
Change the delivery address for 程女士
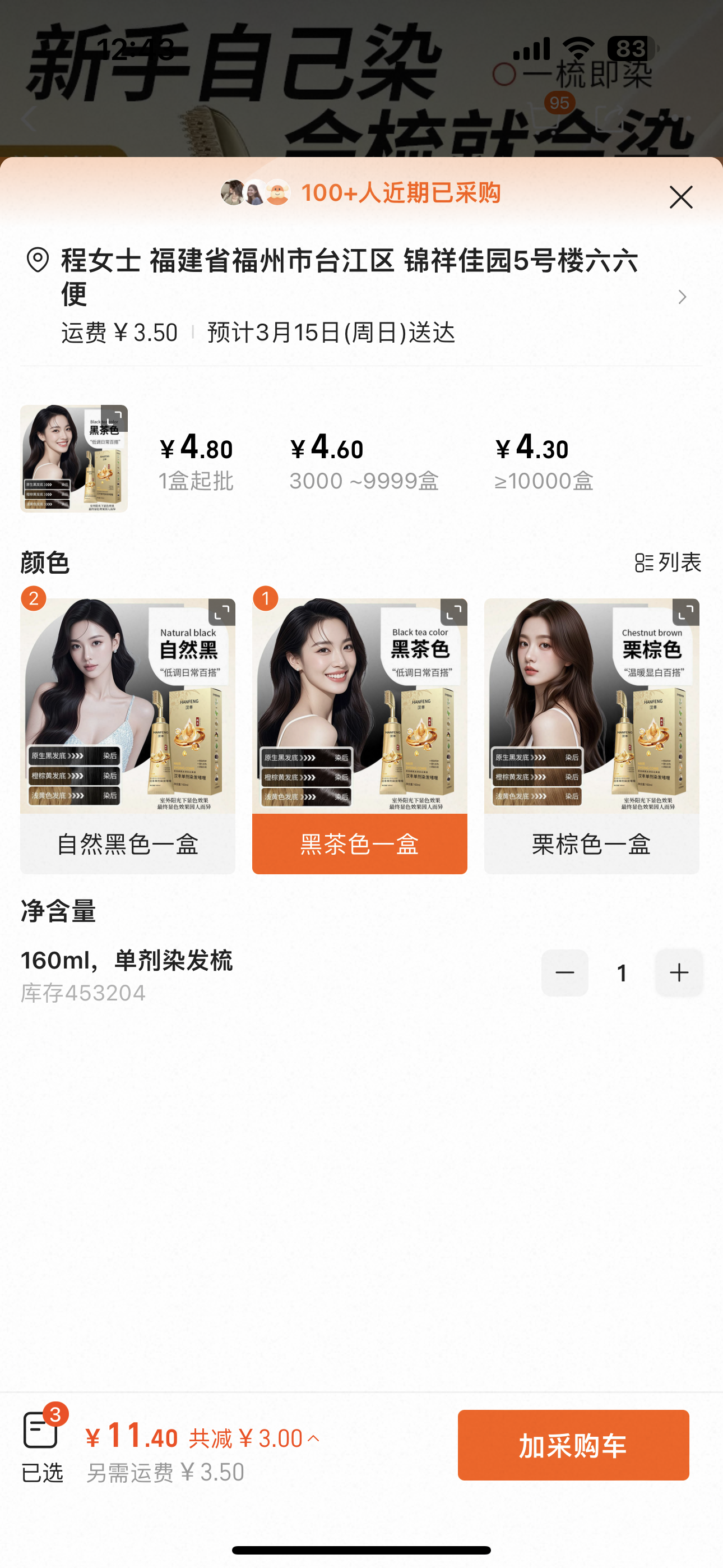(x=682, y=297)
